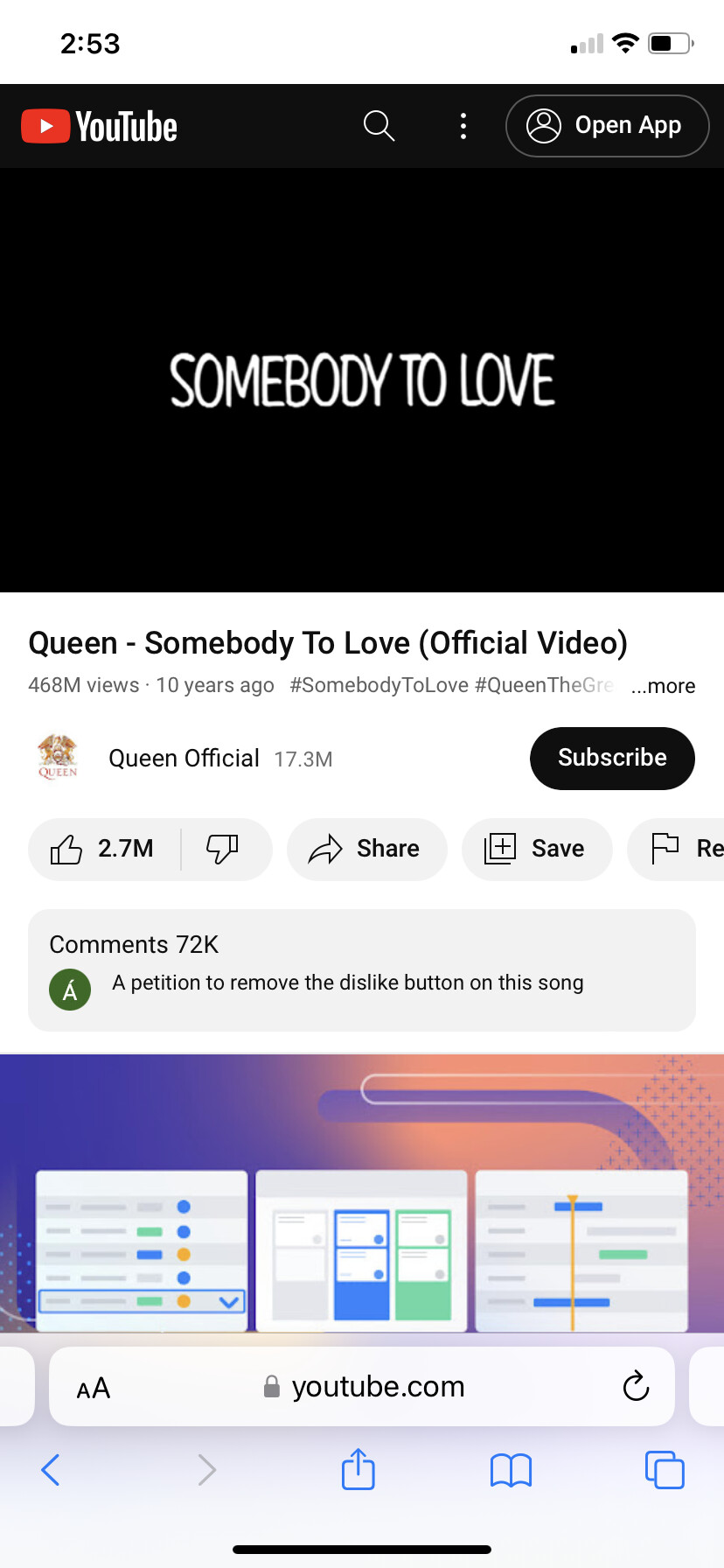
Task: Dislike this video
Action: [x=223, y=849]
